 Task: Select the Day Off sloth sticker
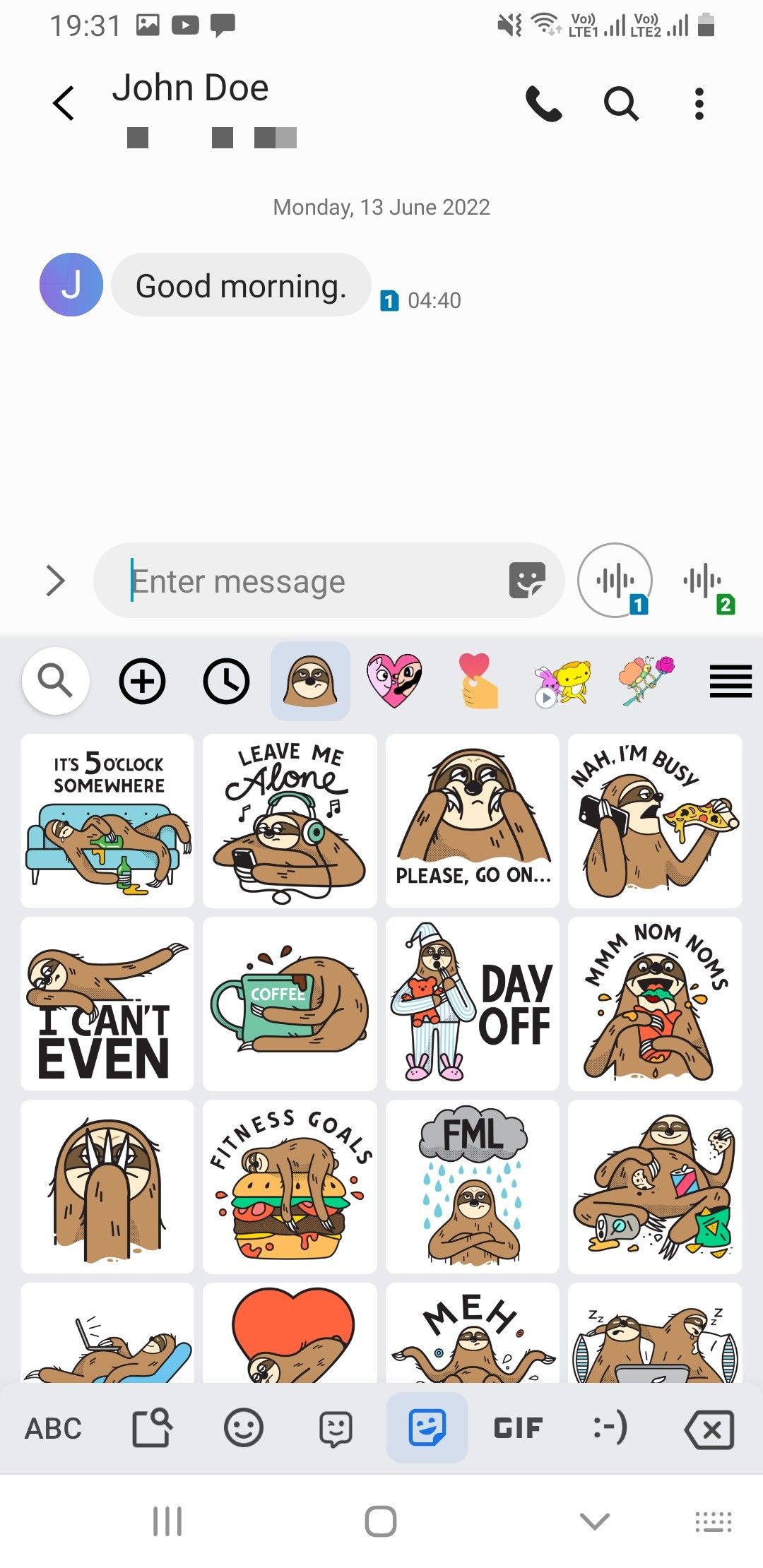[472, 1003]
